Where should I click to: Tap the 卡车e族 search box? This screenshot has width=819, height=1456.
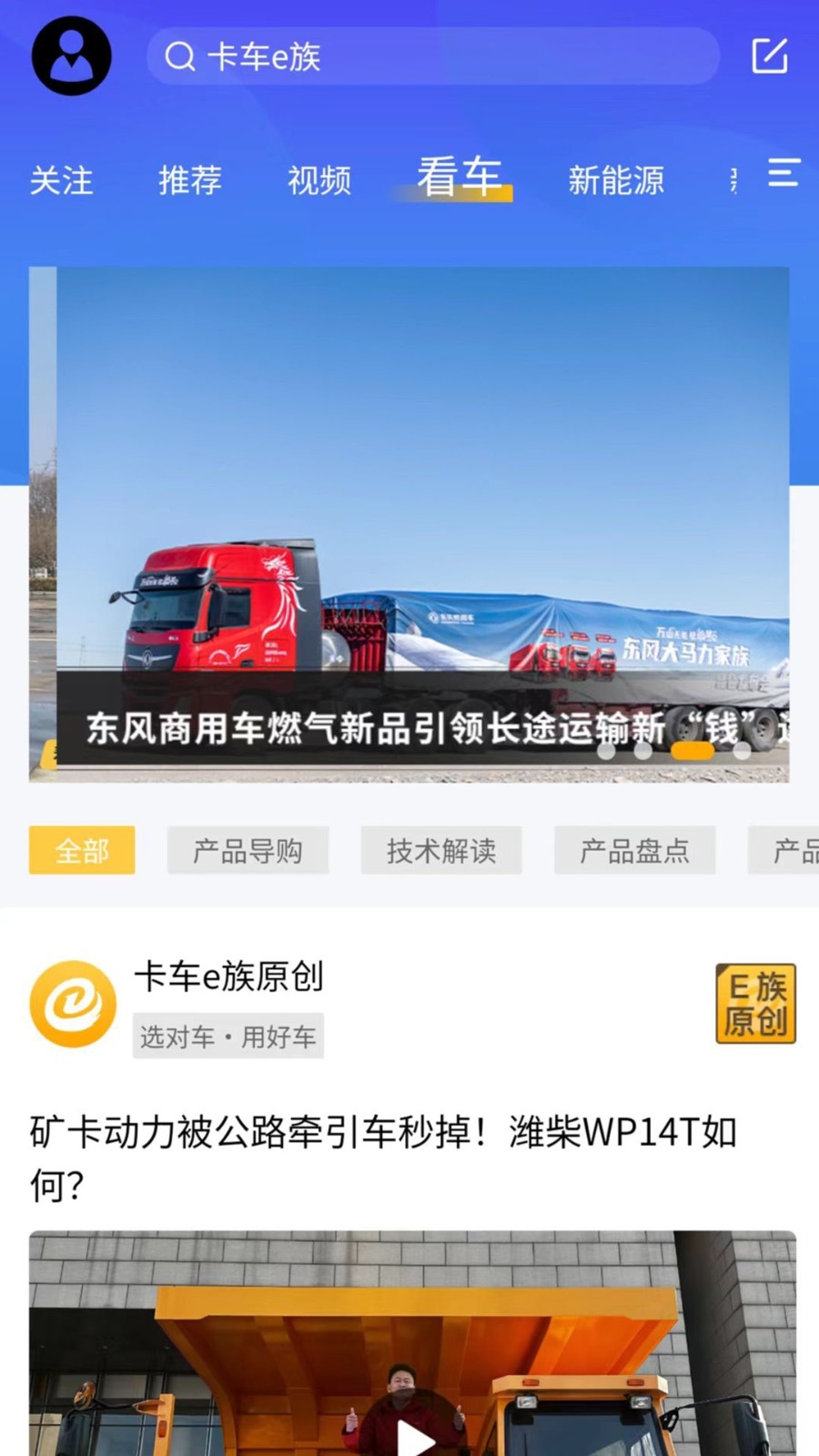(432, 56)
